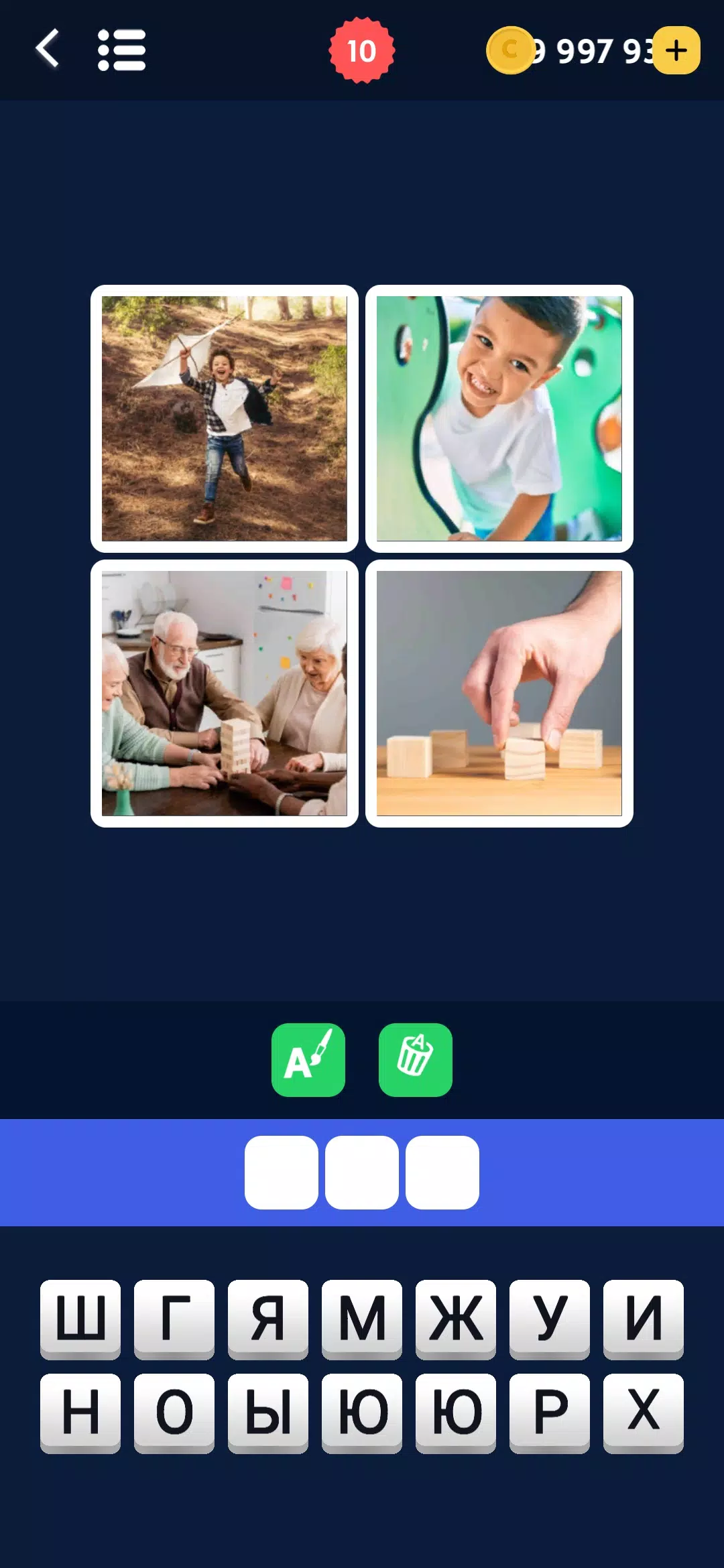Select the letter Н tile
This screenshot has height=1568, width=724.
click(x=80, y=1412)
